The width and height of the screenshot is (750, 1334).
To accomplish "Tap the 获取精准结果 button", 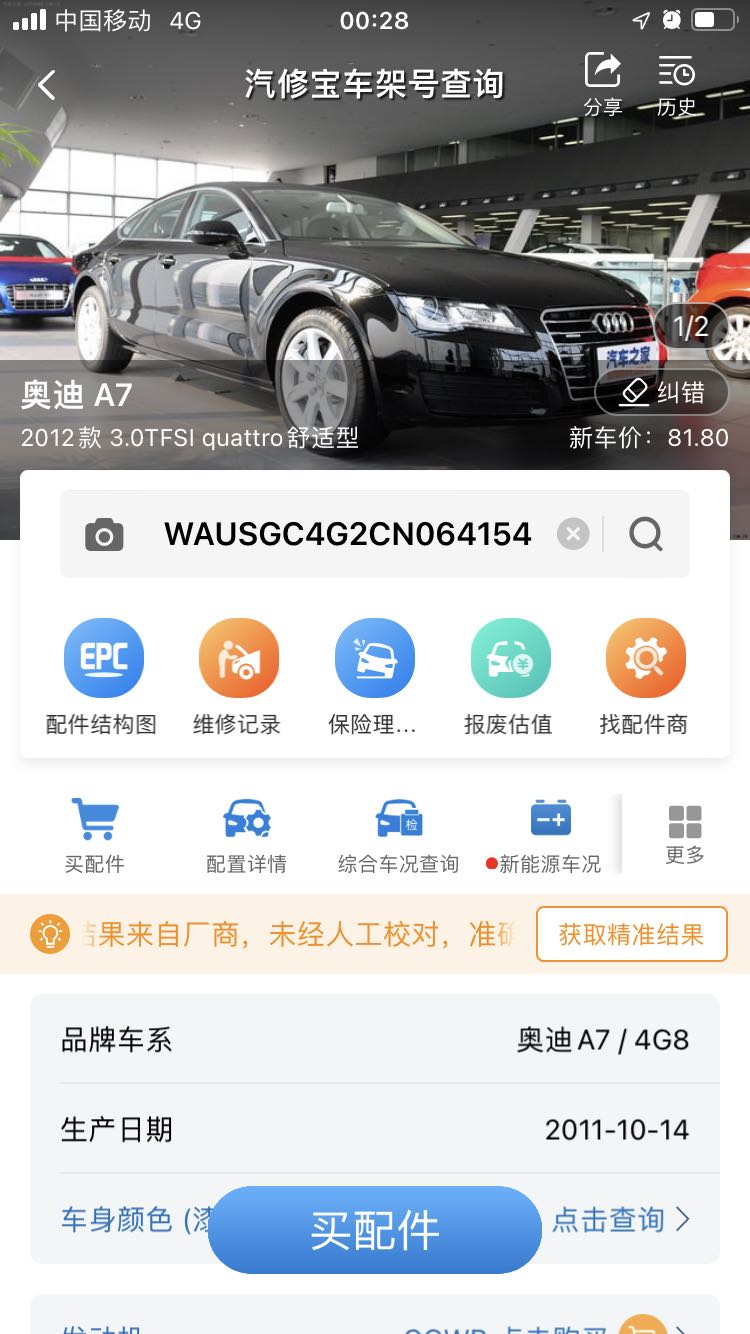I will point(631,934).
